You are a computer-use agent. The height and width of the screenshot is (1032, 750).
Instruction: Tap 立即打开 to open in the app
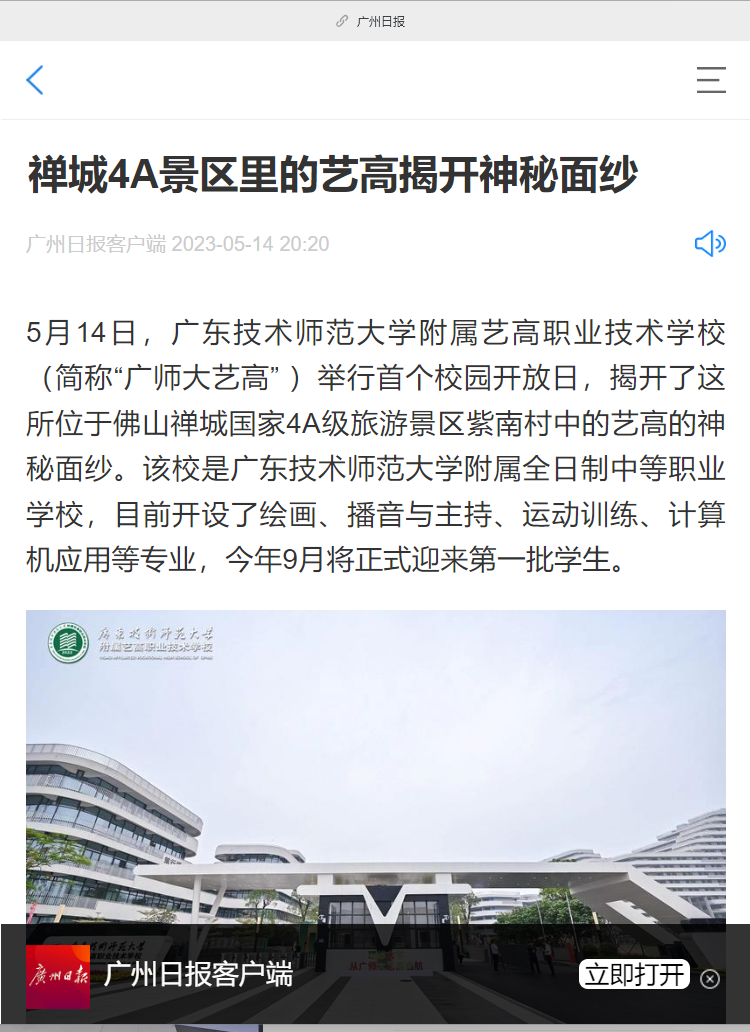635,975
